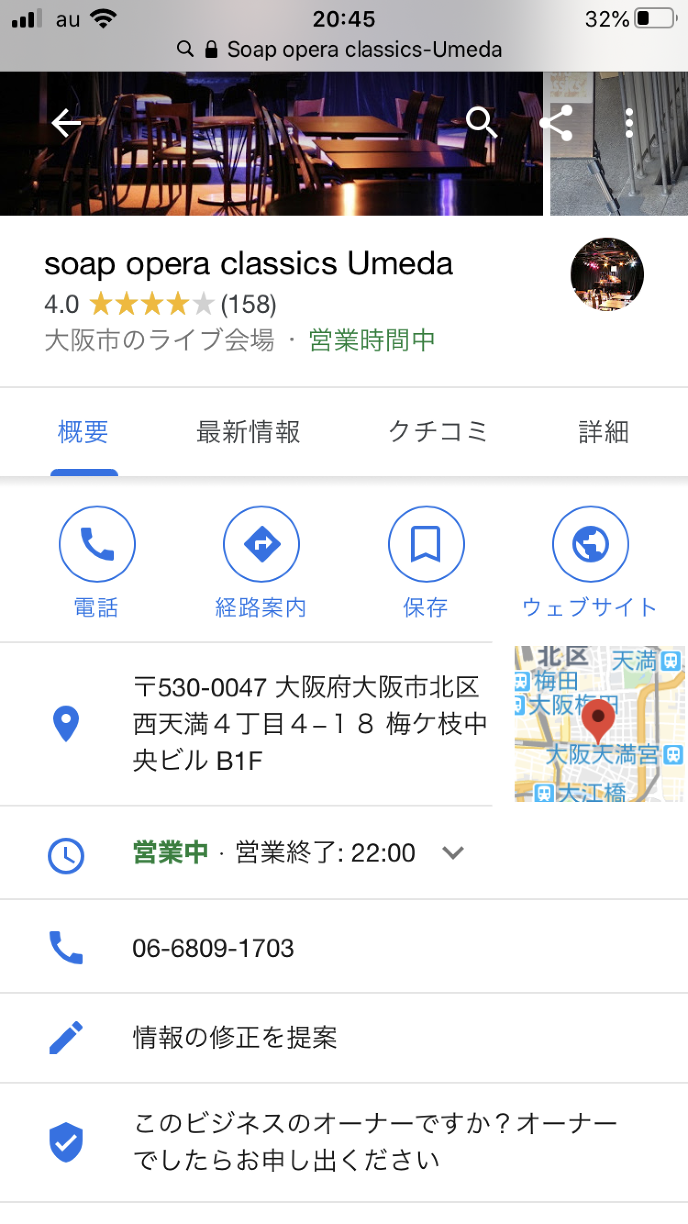This screenshot has width=688, height=1224.
Task: Call the number 06-6809-1703
Action: (x=213, y=948)
